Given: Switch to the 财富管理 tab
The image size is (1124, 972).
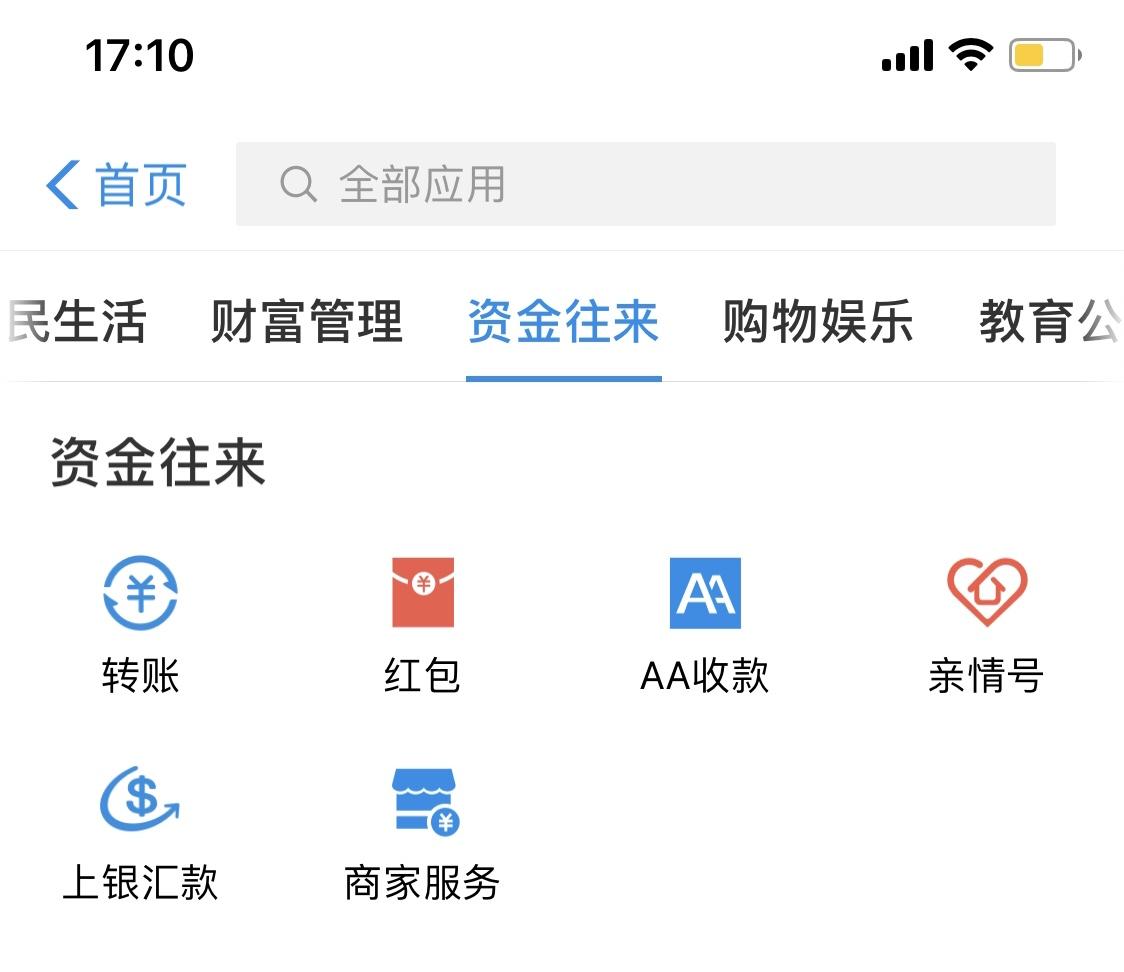Looking at the screenshot, I should (306, 322).
